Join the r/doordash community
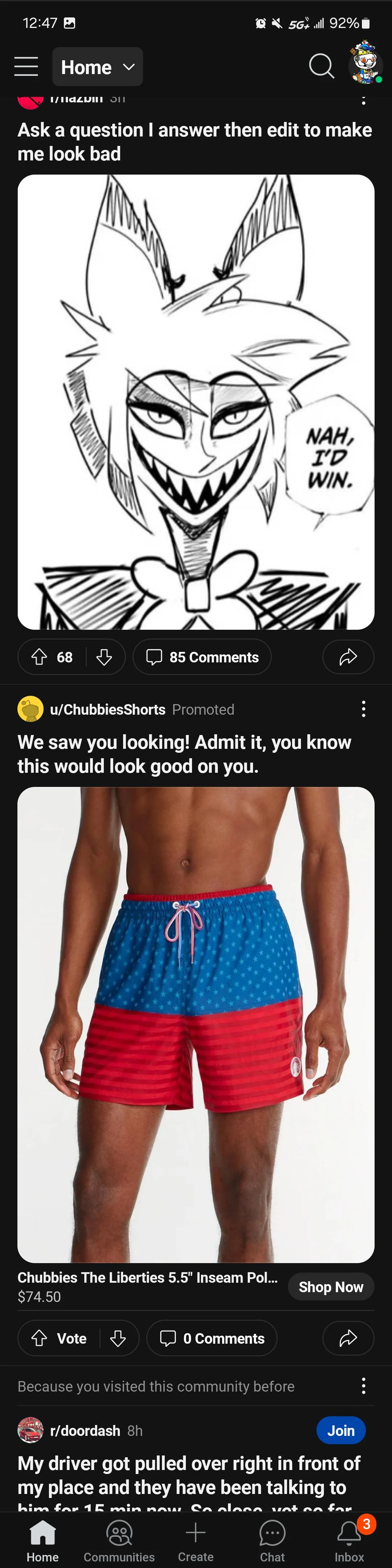392x1568 pixels. (x=340, y=1430)
